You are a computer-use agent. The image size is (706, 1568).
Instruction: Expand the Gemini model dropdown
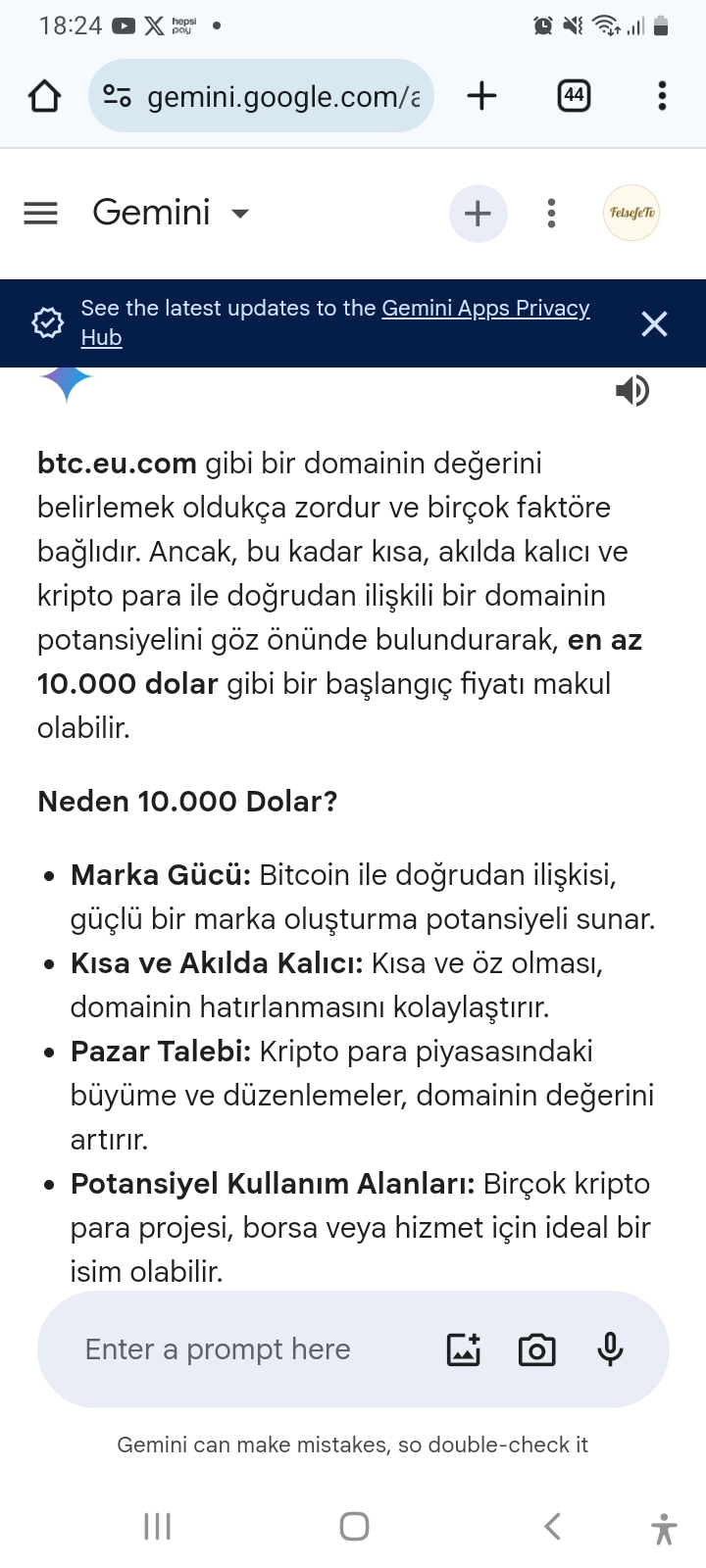click(171, 213)
